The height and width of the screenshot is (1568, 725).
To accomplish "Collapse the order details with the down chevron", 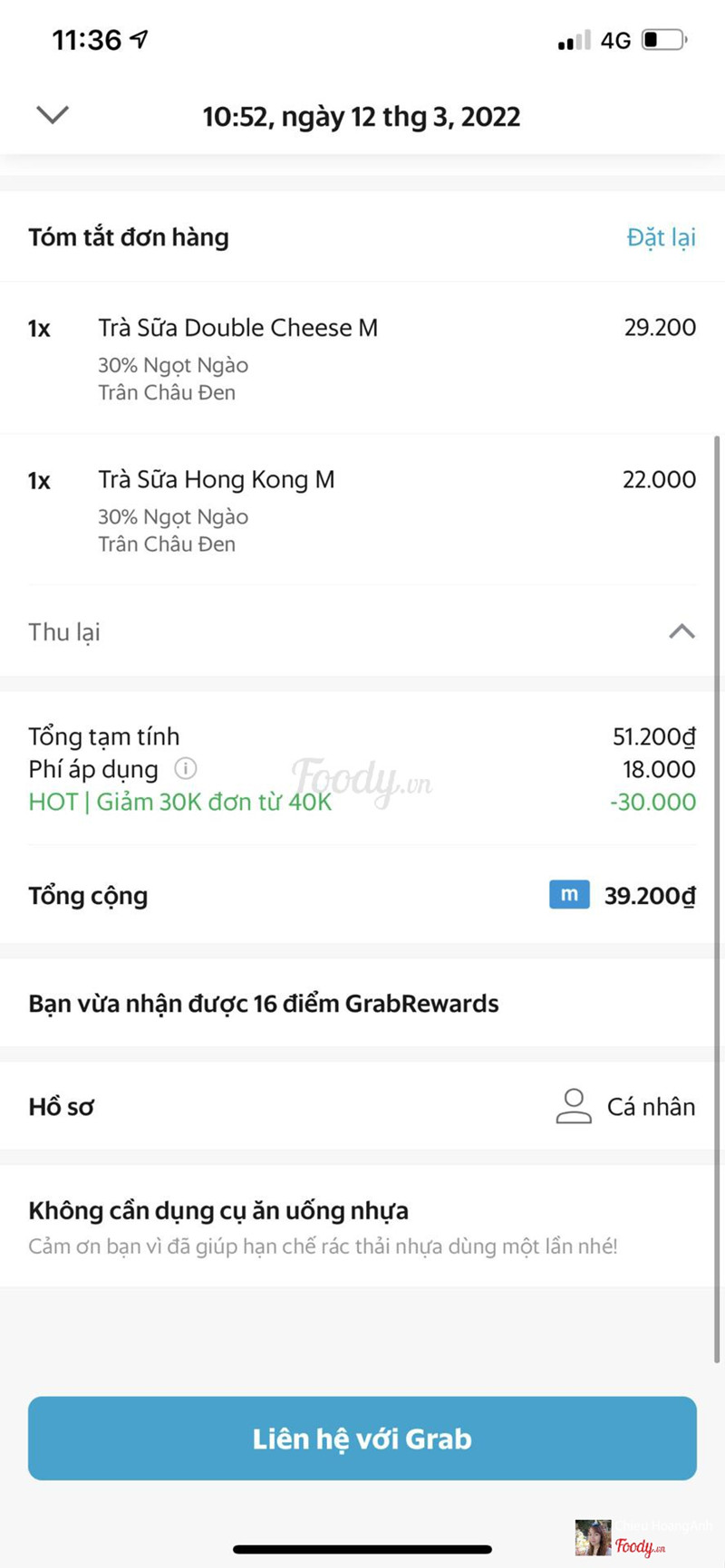I will point(53,115).
